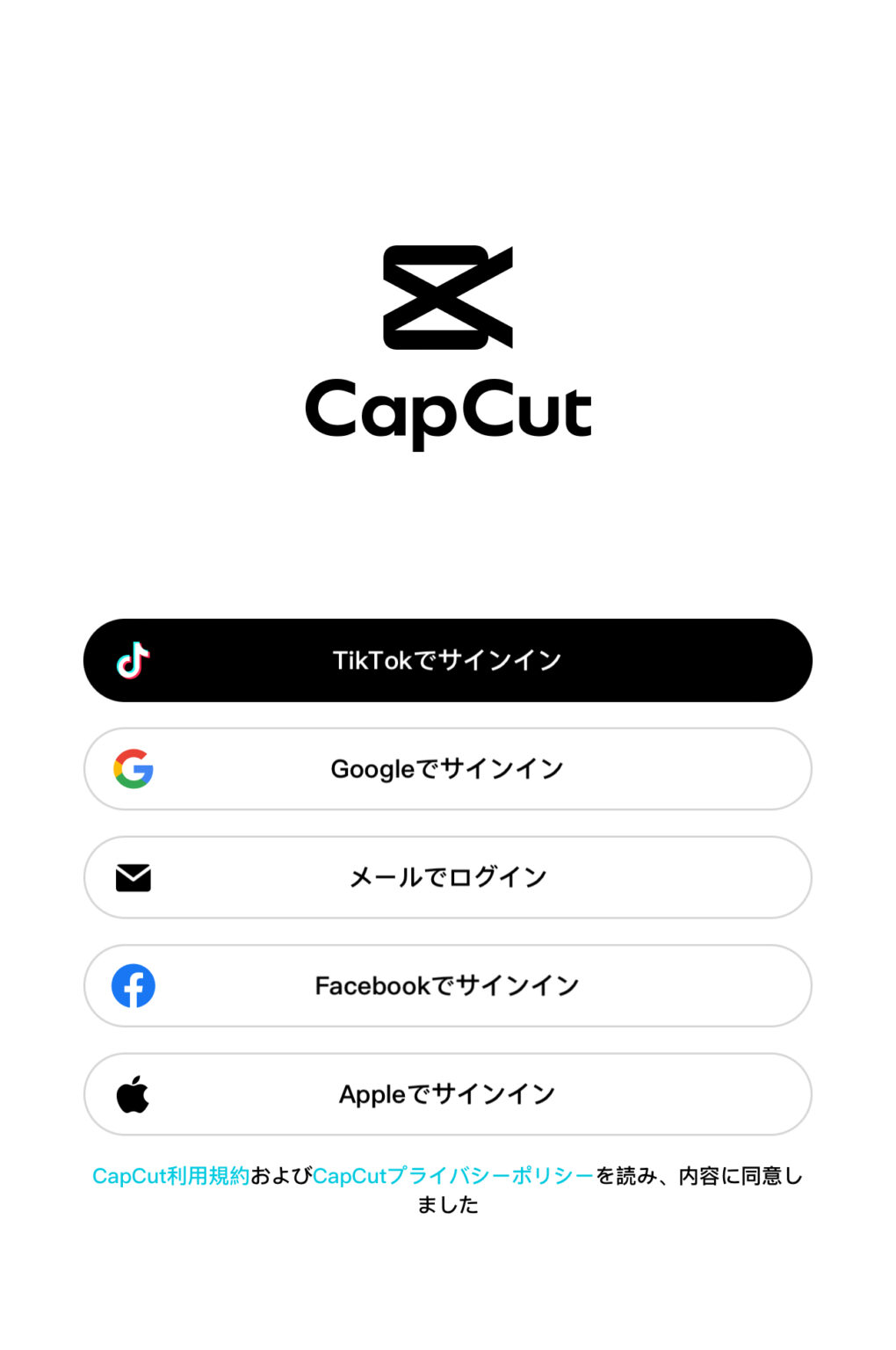
Task: Continue with Facebook sign-in
Action: click(x=447, y=985)
